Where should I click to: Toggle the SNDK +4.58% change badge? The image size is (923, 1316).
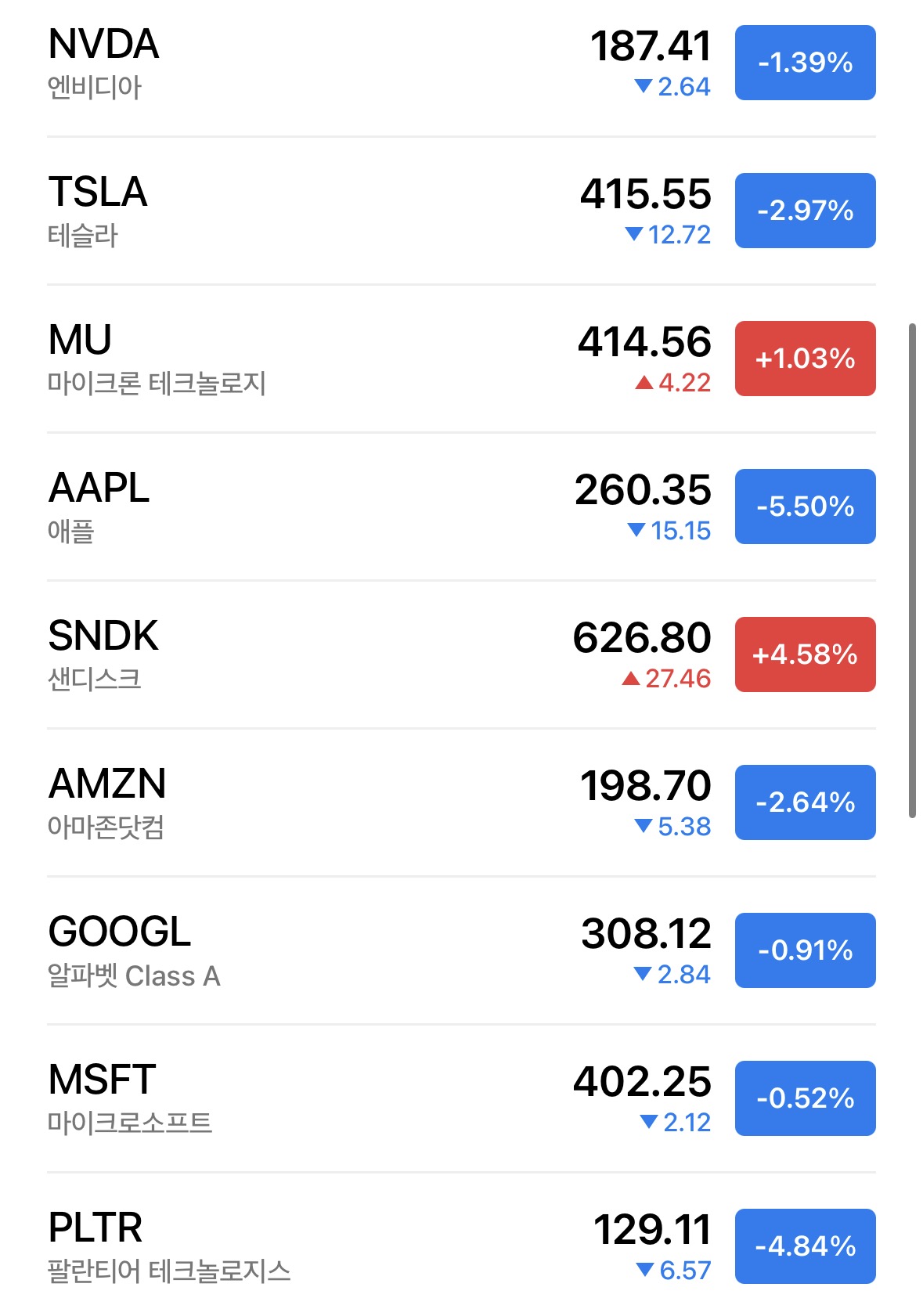click(805, 654)
